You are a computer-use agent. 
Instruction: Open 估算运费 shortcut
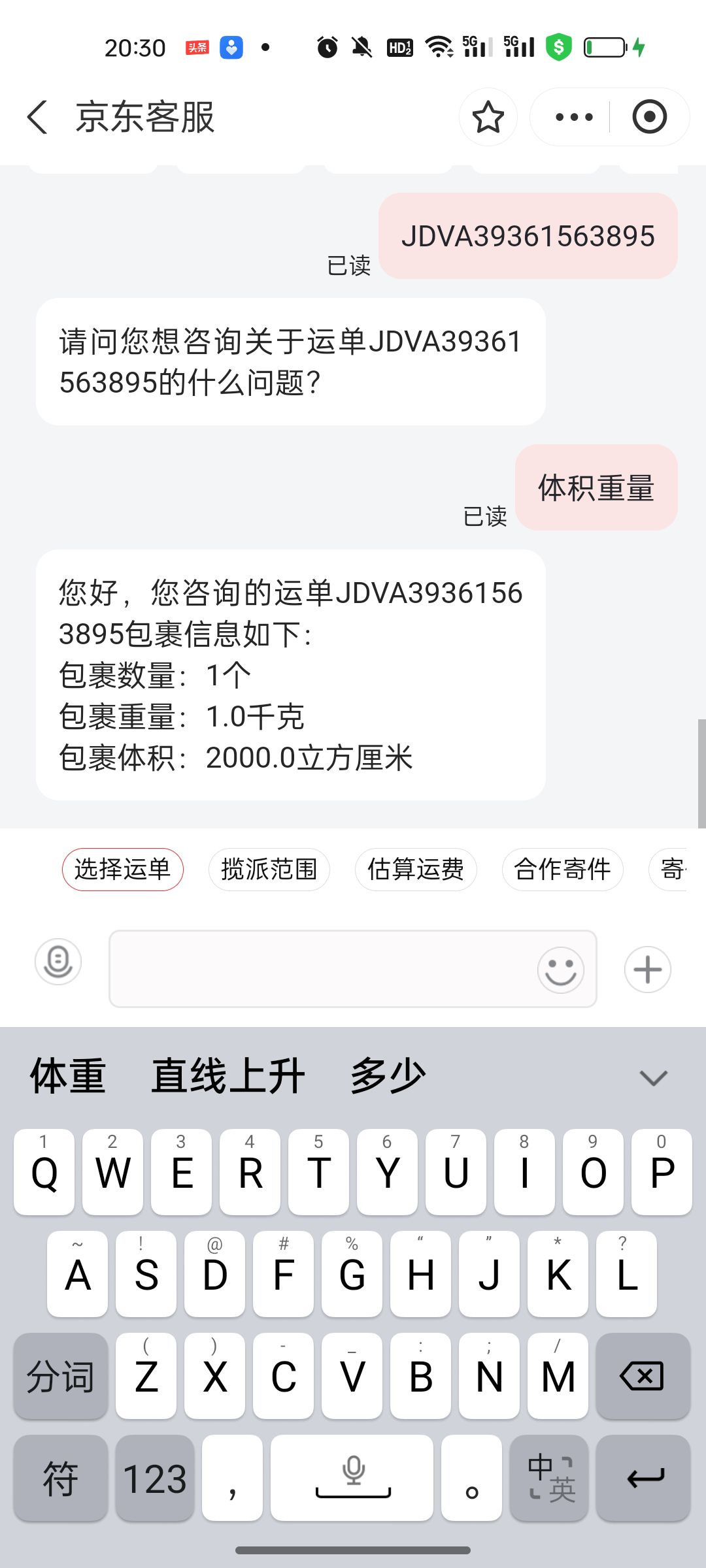click(415, 870)
